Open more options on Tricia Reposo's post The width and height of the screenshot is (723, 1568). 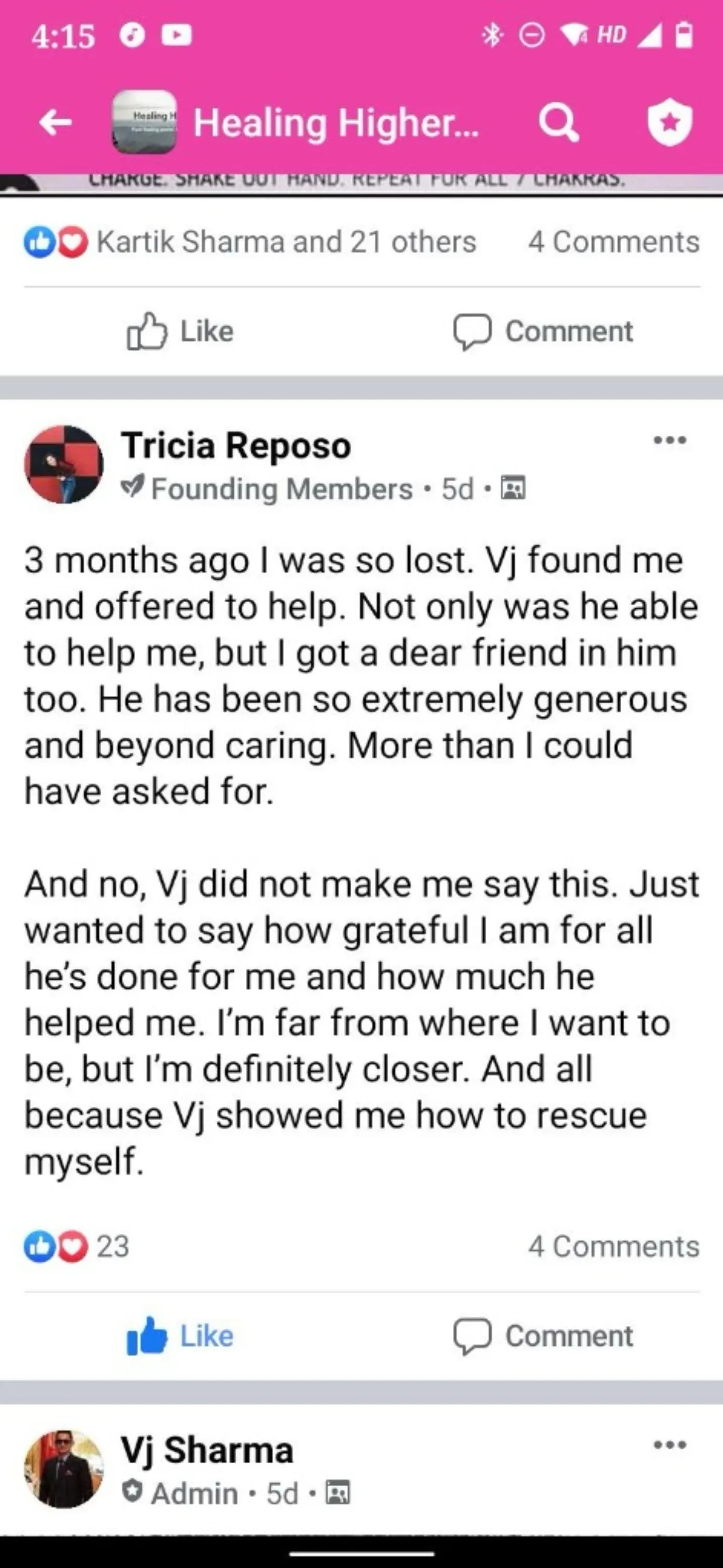[669, 440]
